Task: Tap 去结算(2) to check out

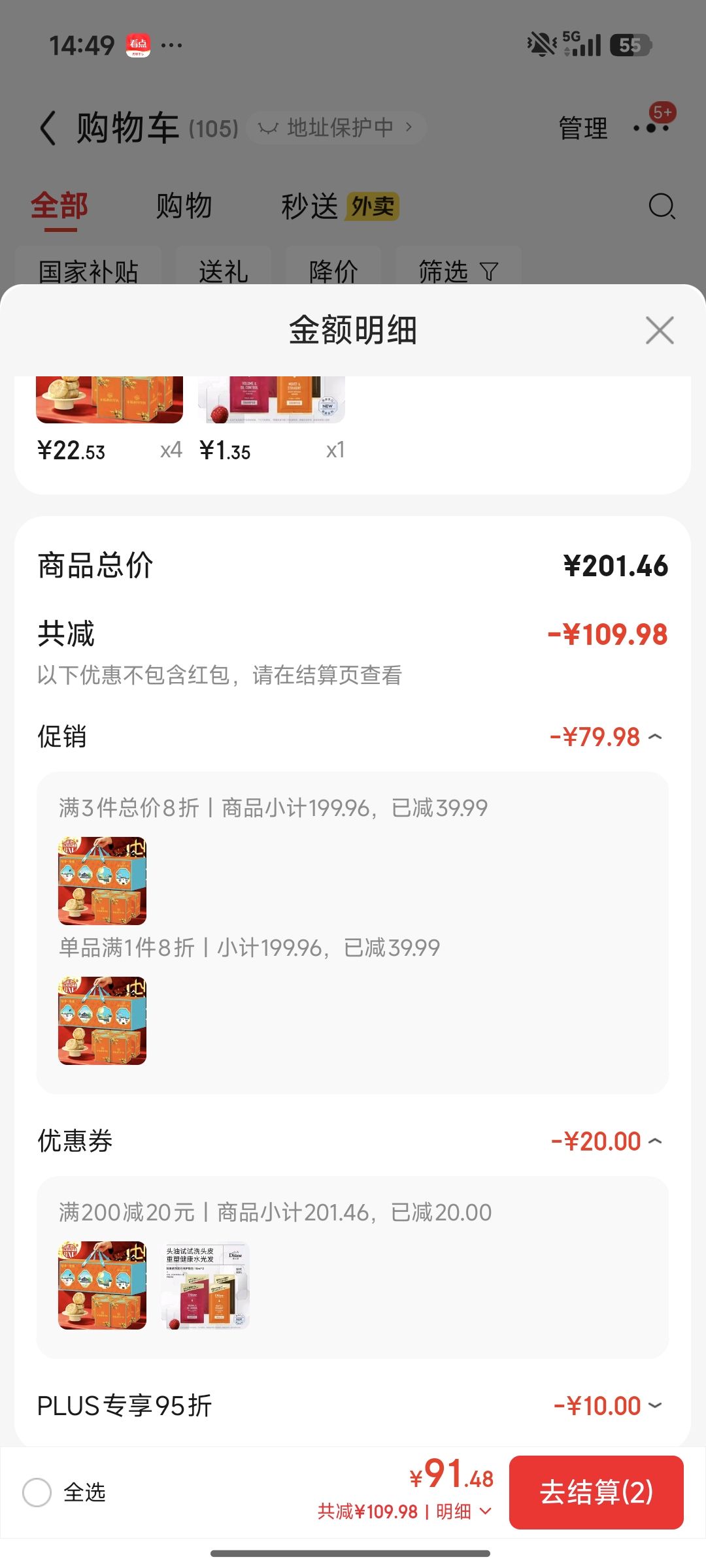Action: pos(596,1492)
